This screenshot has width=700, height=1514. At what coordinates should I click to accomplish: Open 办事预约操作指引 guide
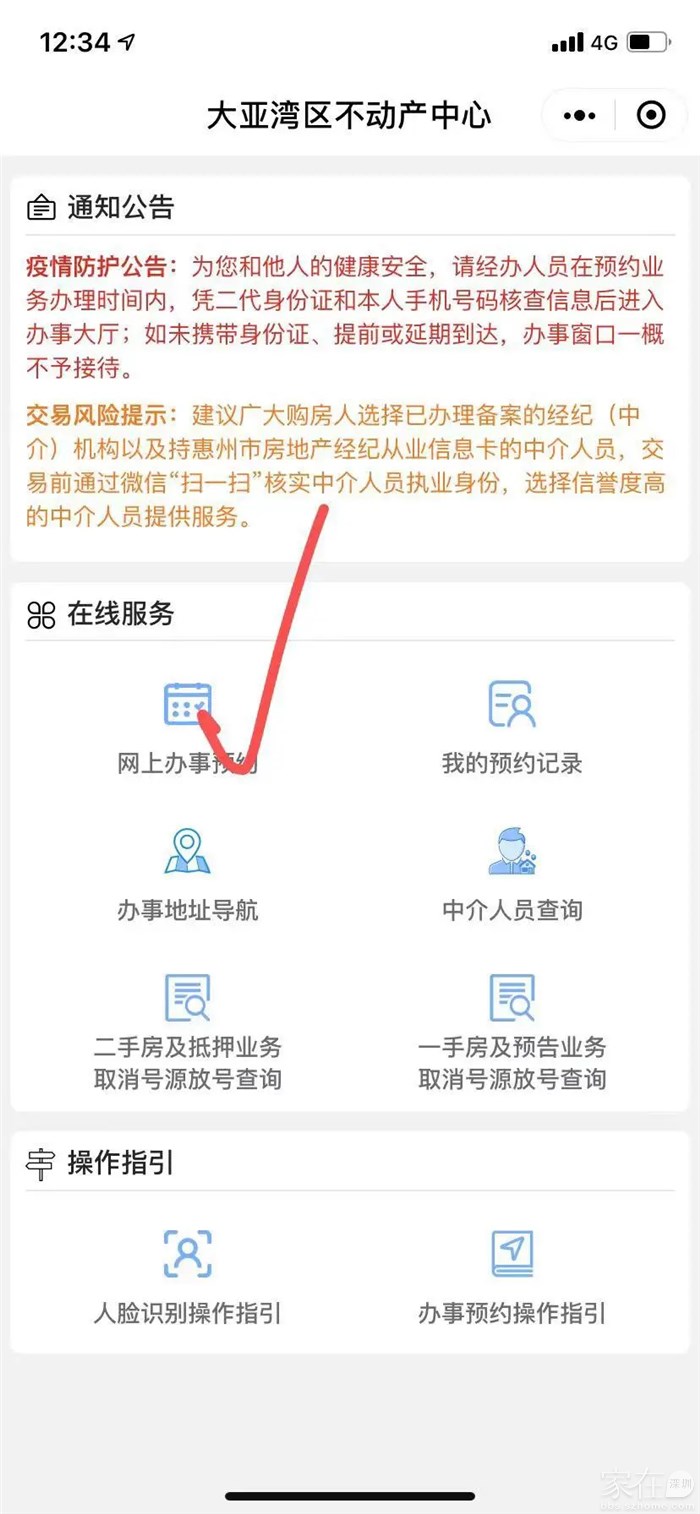(512, 1275)
